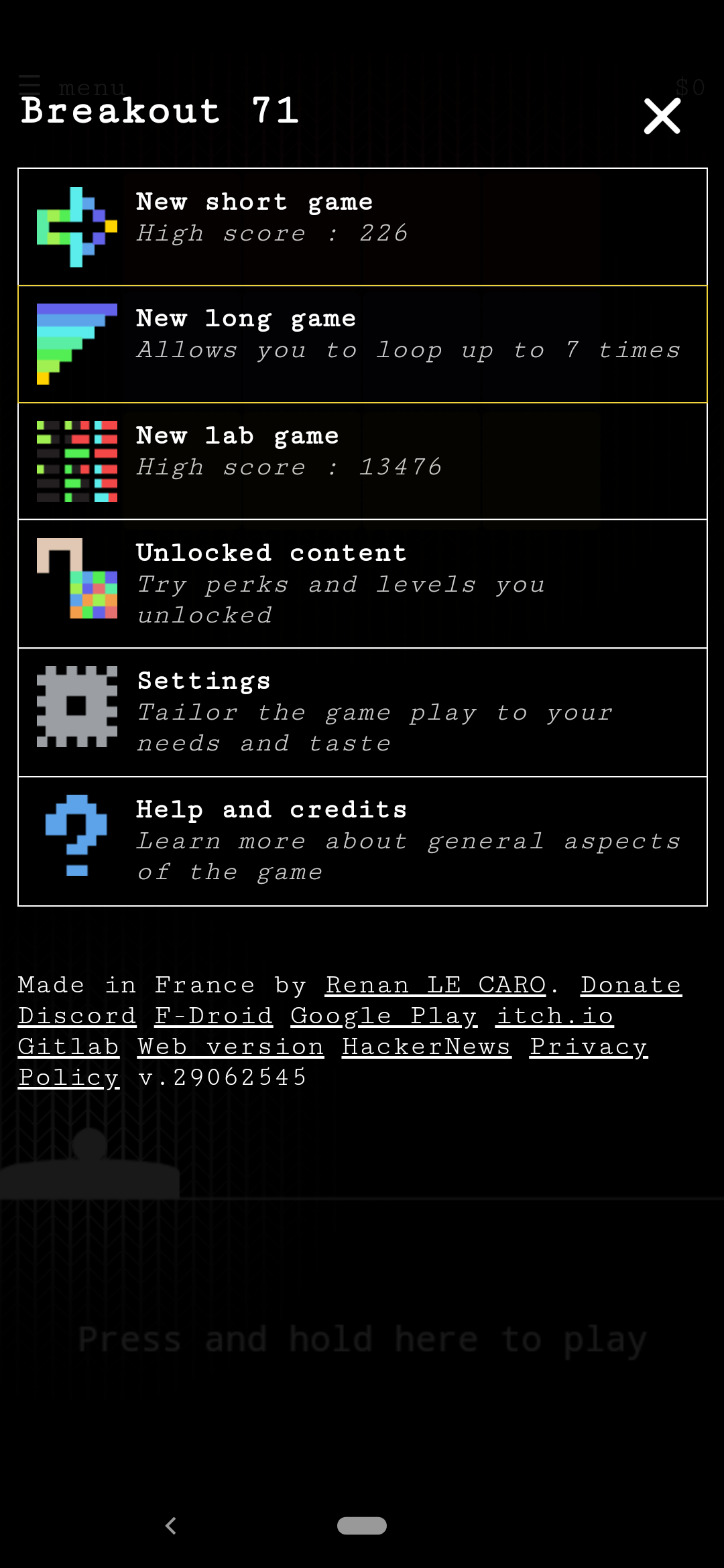The width and height of the screenshot is (724, 1568).
Task: Start a new short game
Action: [x=362, y=227]
